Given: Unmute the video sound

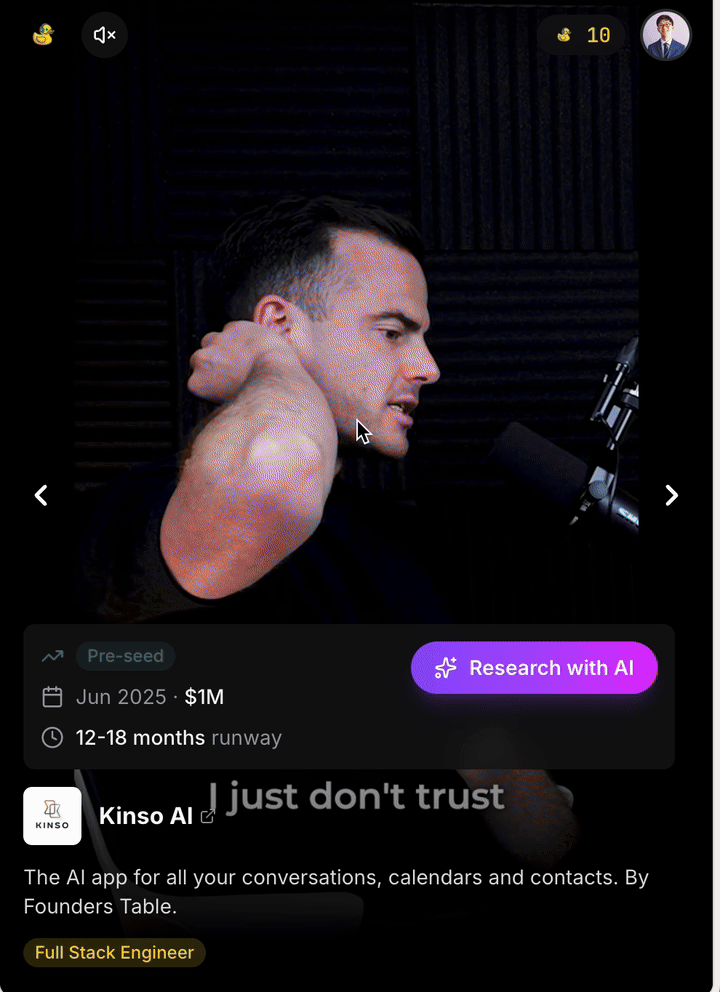Looking at the screenshot, I should click(x=104, y=35).
